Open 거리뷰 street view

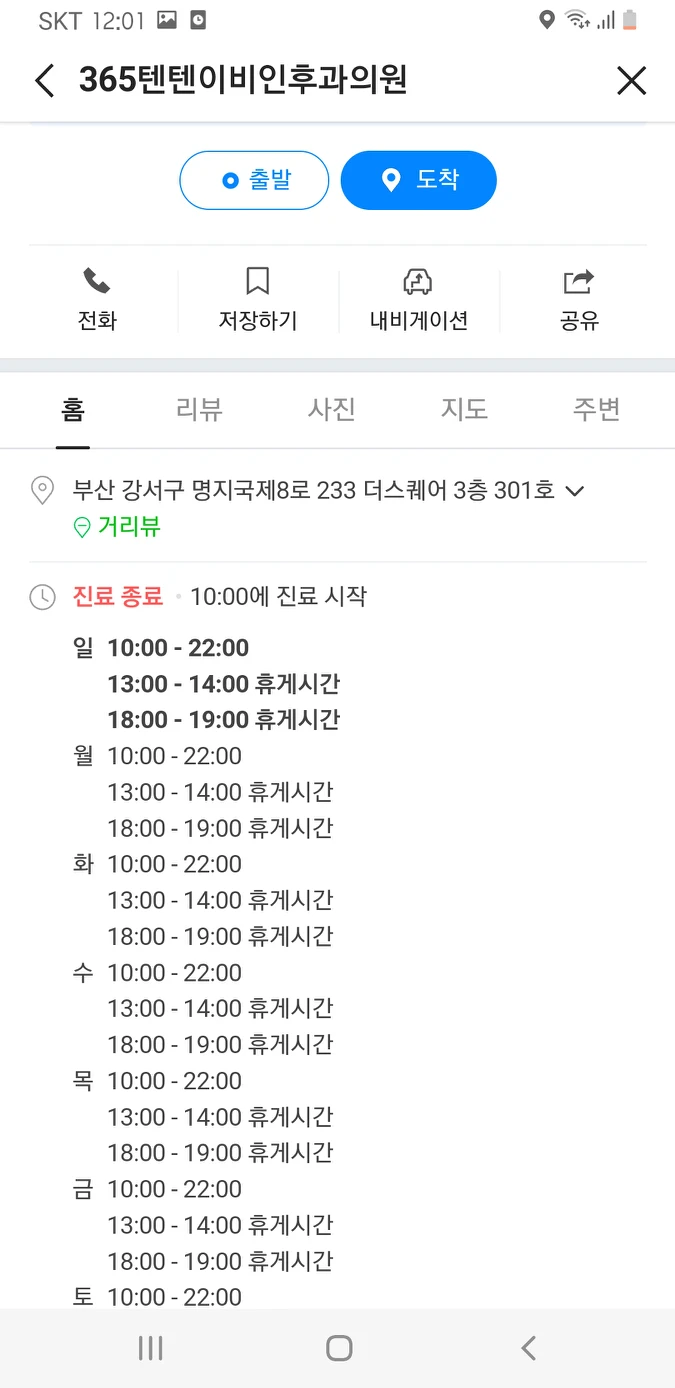pos(118,527)
